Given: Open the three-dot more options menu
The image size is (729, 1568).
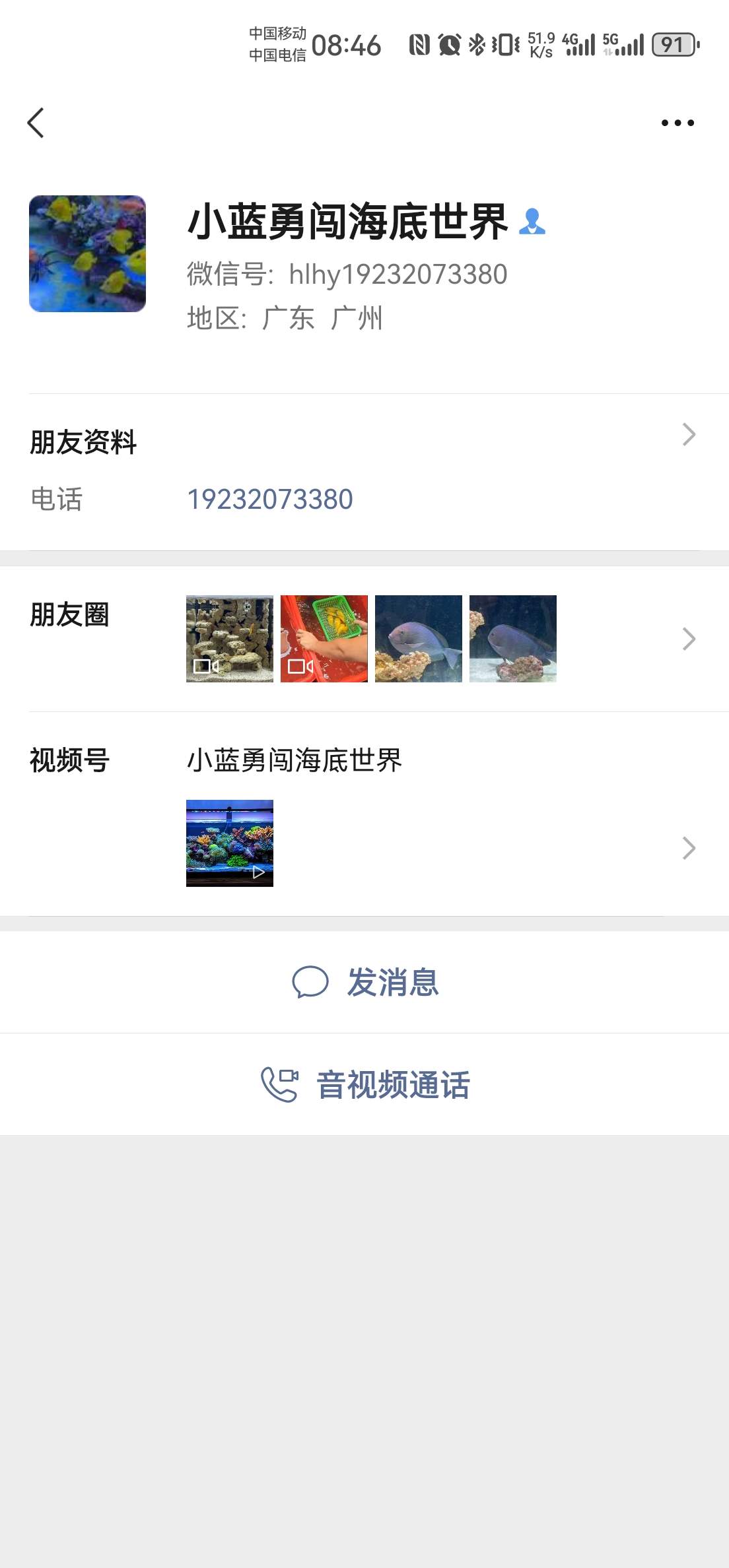Looking at the screenshot, I should (677, 123).
